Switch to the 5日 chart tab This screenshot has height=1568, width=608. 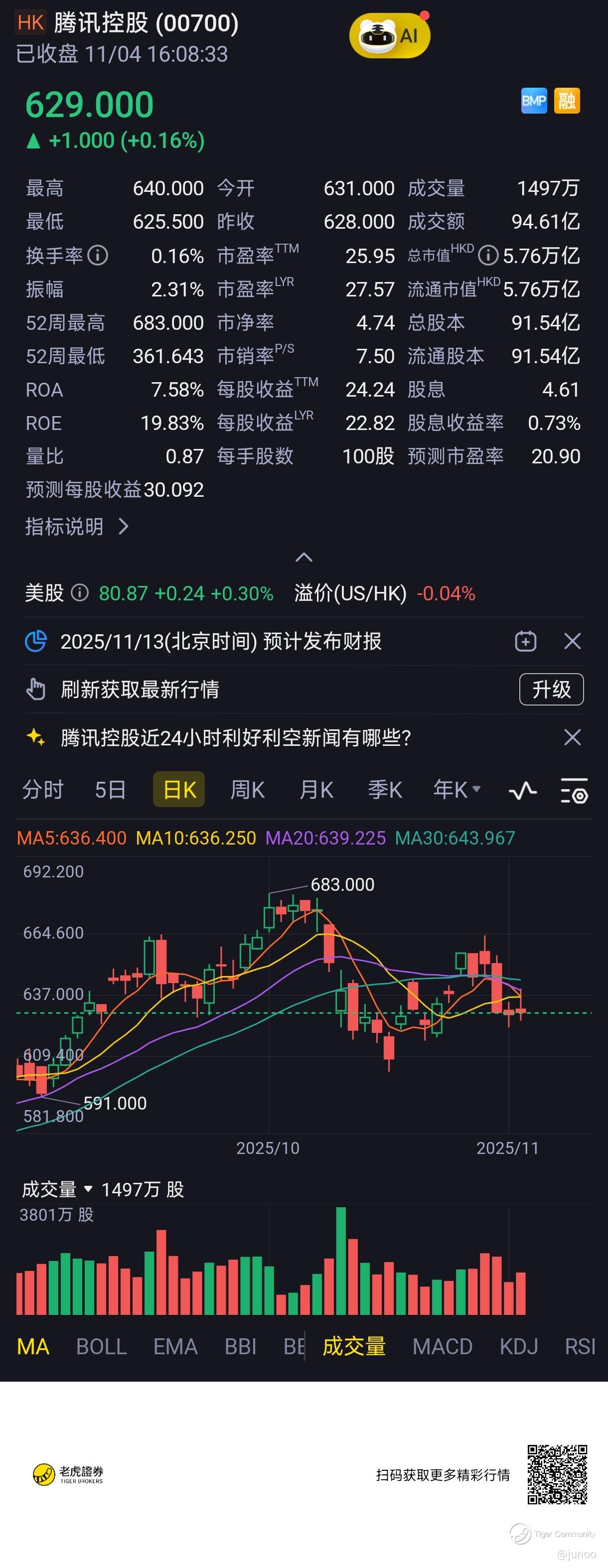click(x=110, y=790)
